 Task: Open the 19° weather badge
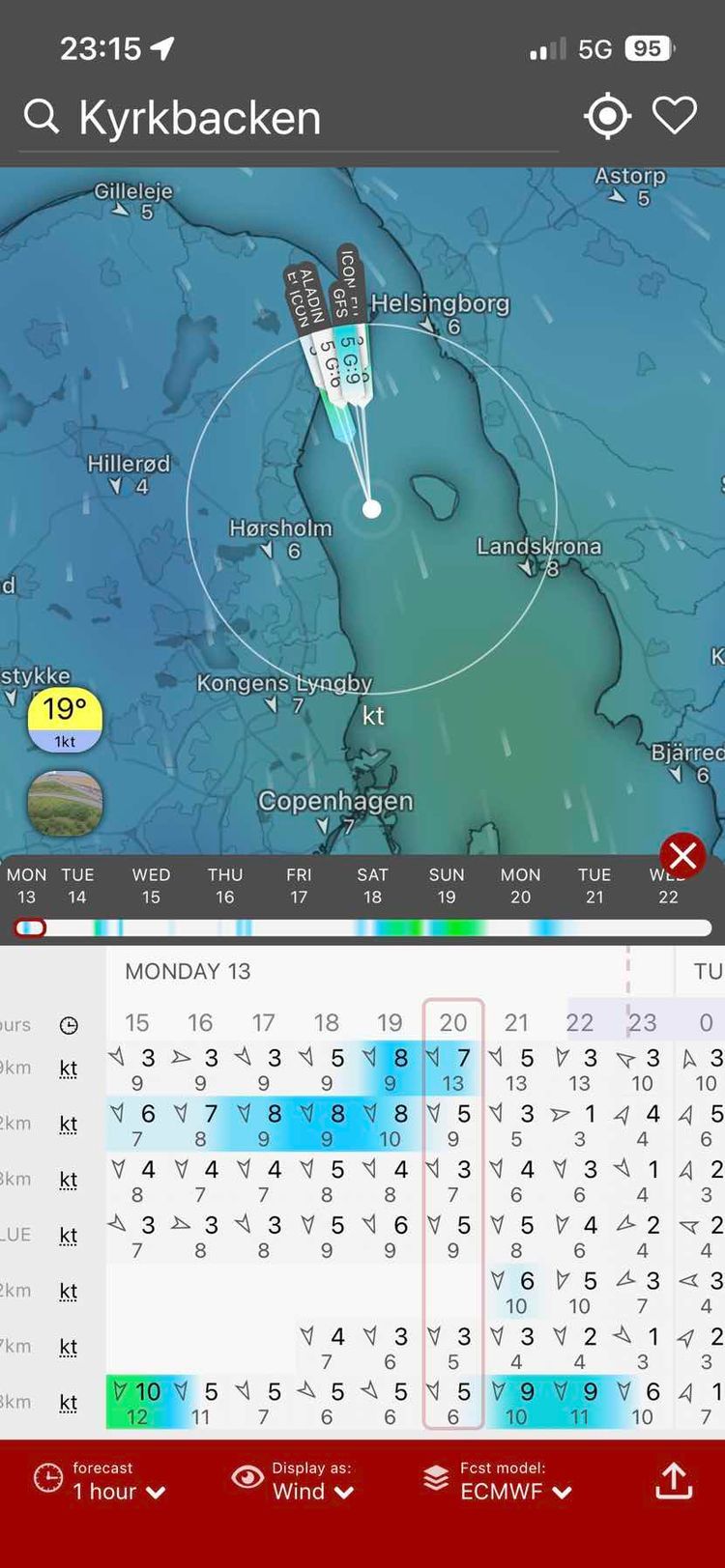(x=64, y=721)
